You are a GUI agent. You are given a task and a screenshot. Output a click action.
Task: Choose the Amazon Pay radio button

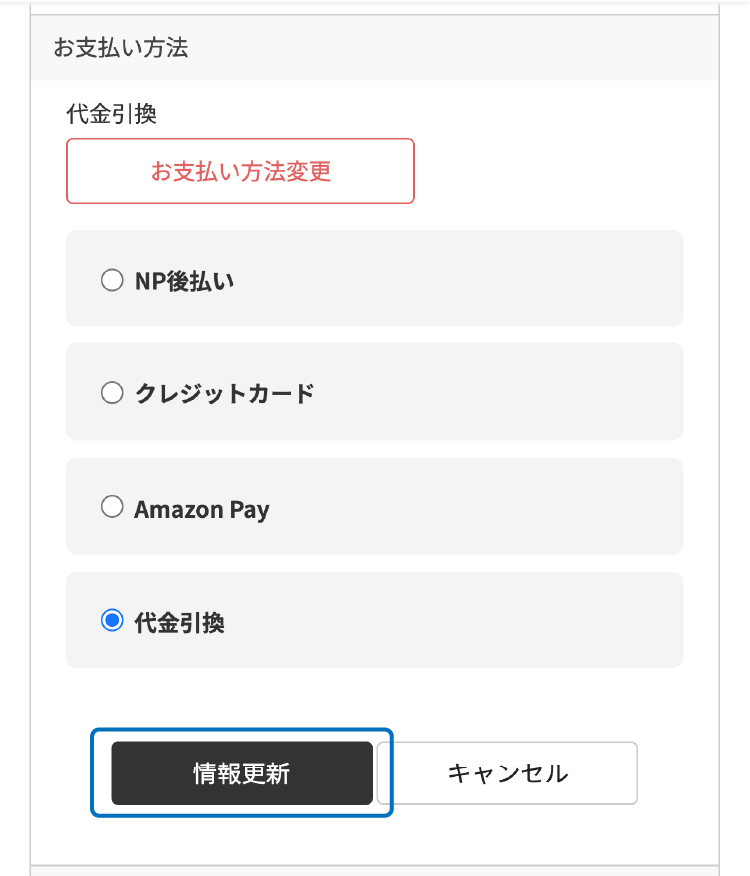pyautogui.click(x=112, y=507)
